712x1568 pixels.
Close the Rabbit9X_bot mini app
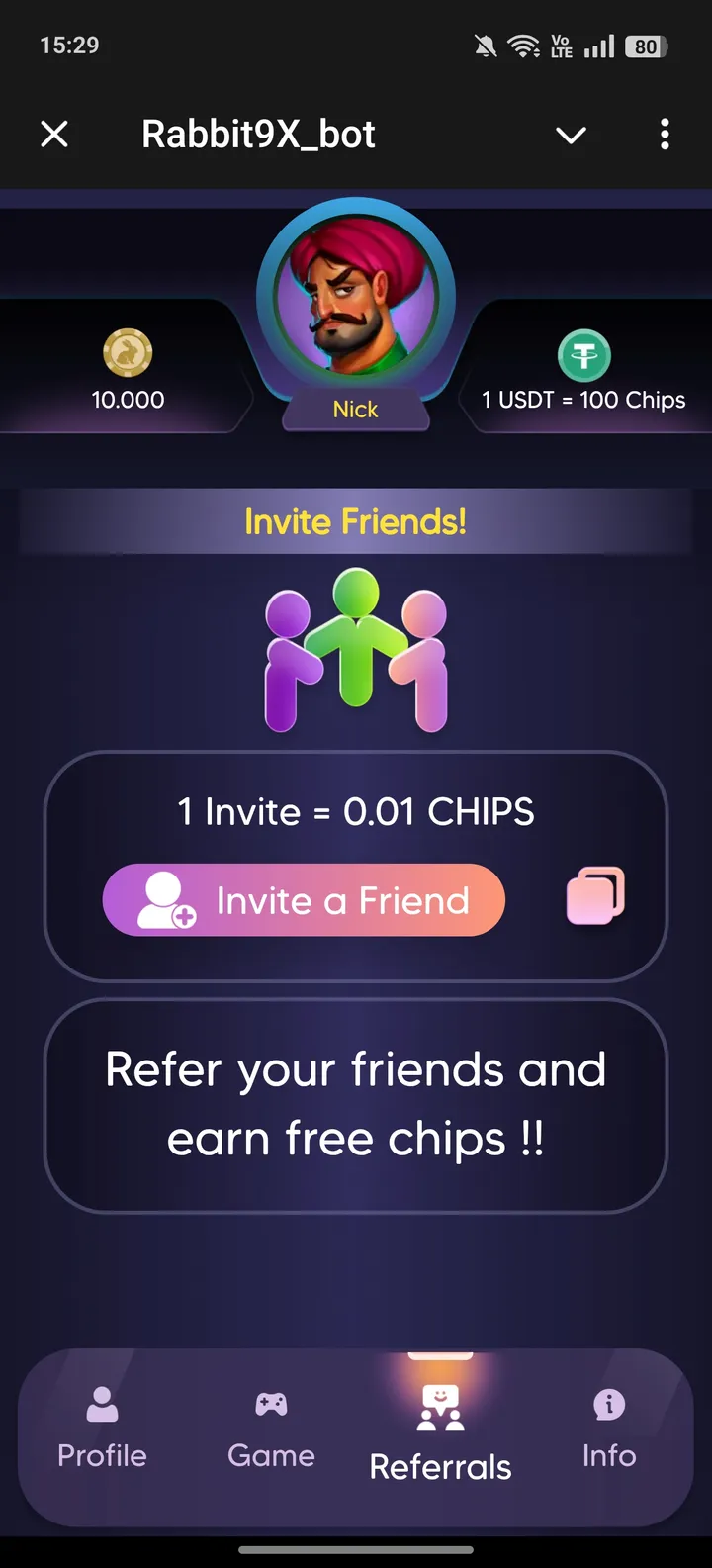click(54, 134)
